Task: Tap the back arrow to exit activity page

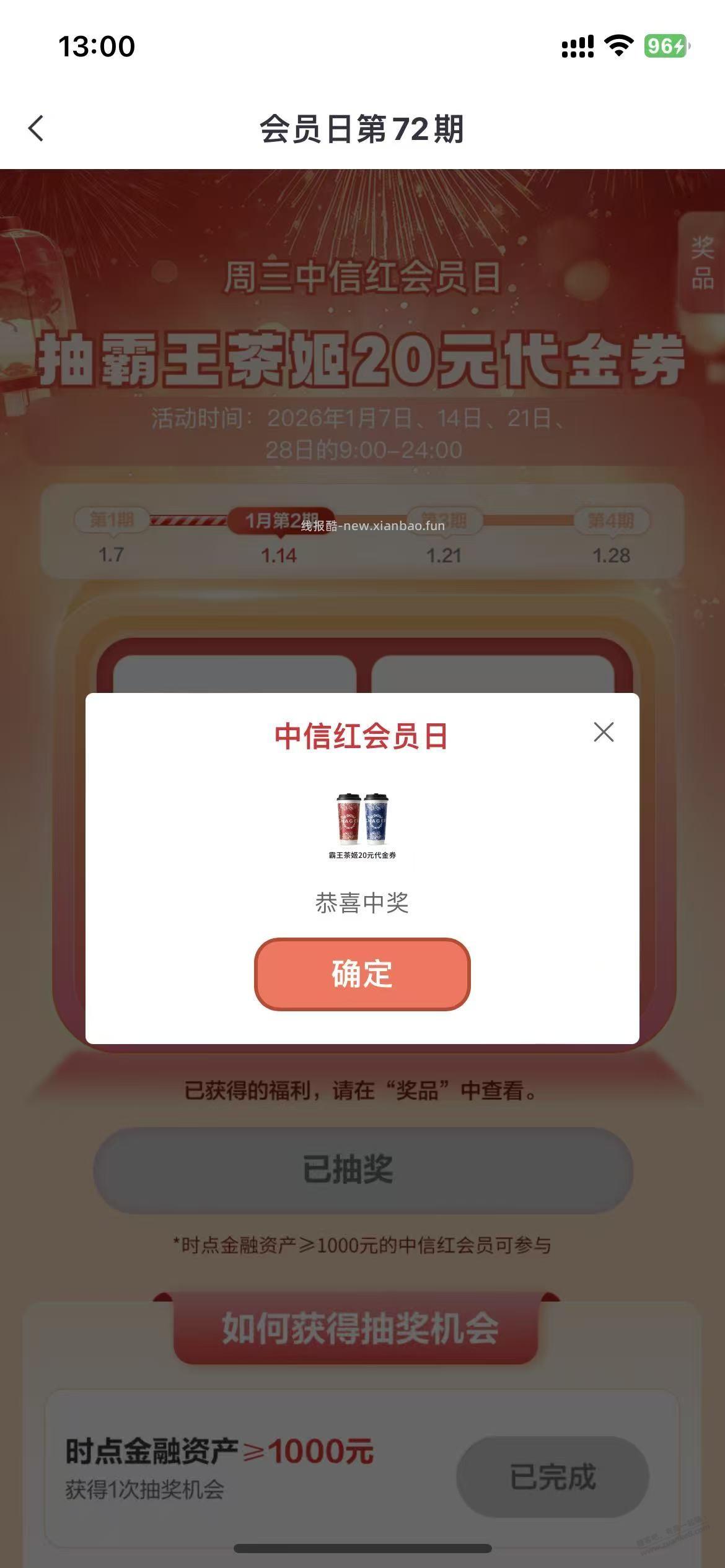Action: click(x=35, y=128)
